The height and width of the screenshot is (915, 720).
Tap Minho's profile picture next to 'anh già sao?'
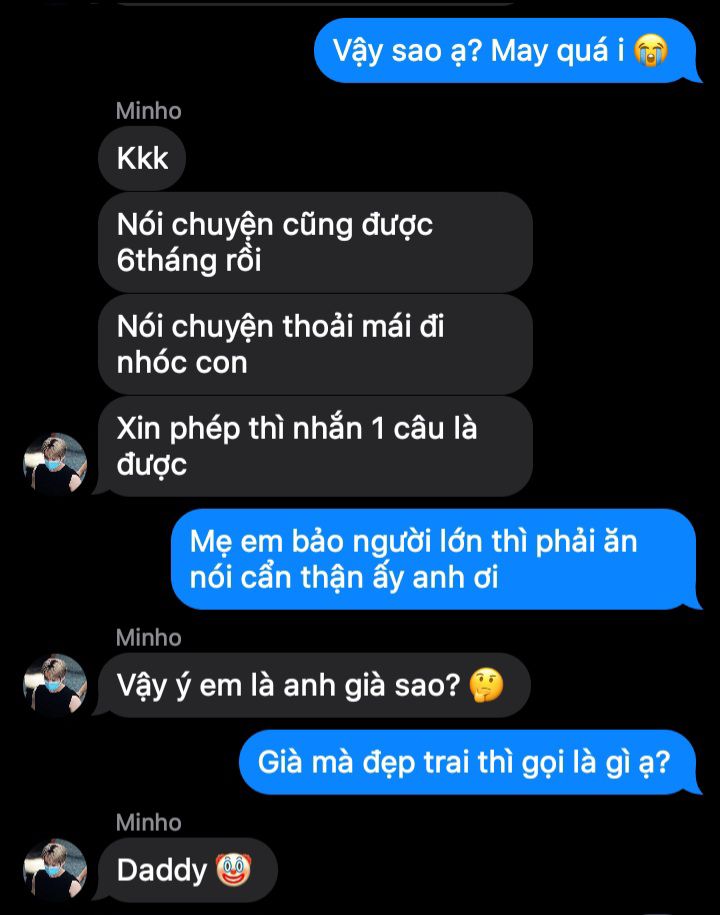(55, 685)
